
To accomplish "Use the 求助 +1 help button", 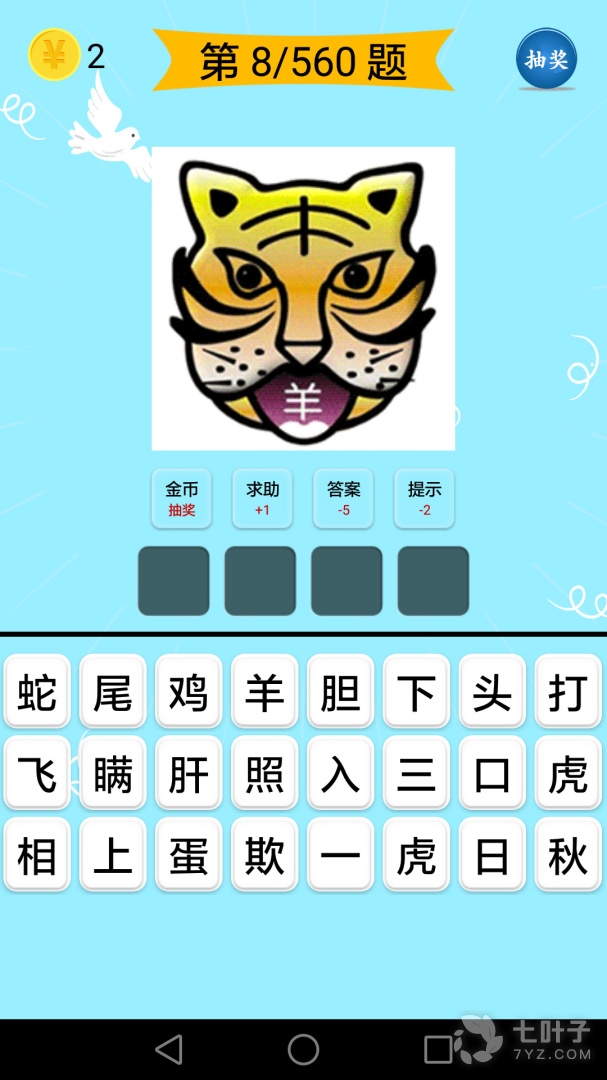I will pos(263,498).
